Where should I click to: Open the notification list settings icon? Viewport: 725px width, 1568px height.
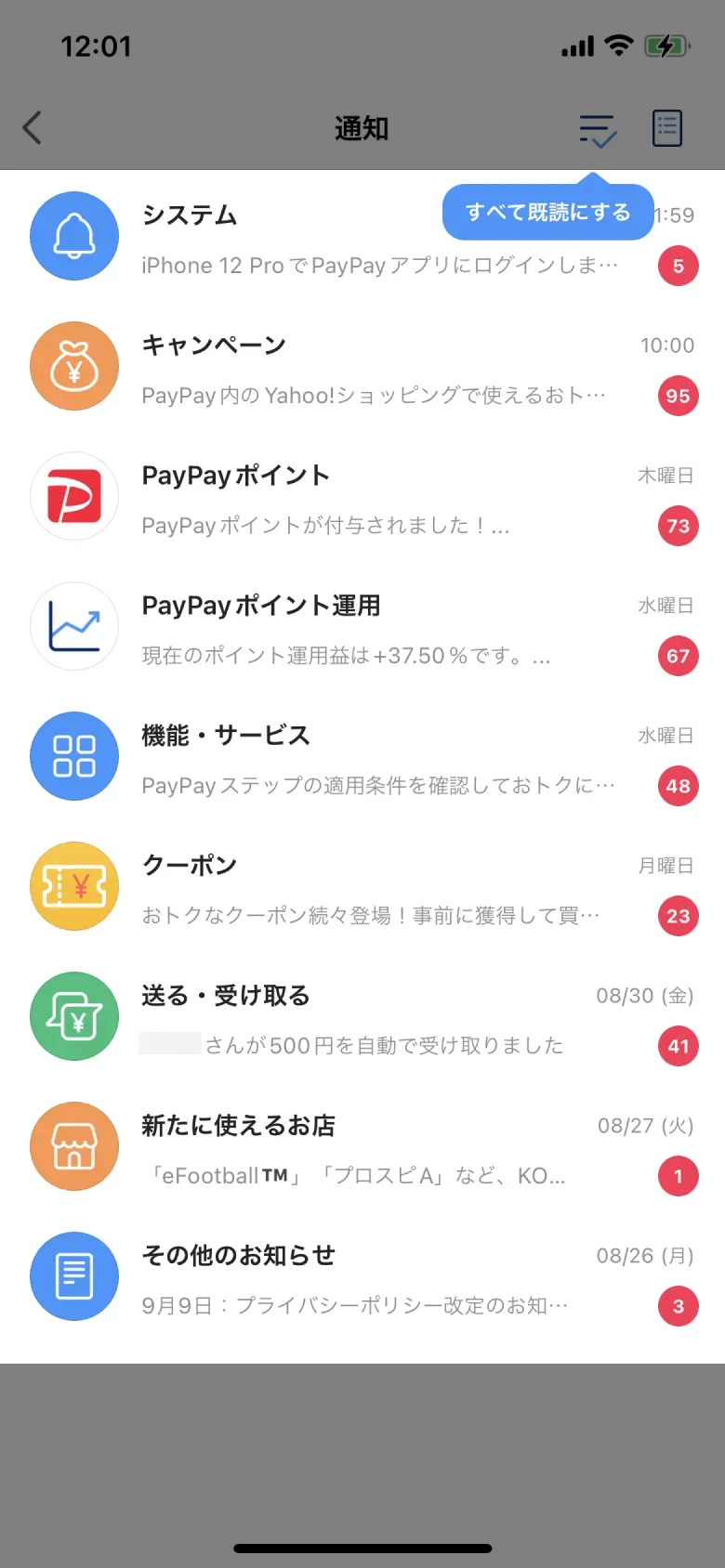tap(666, 128)
